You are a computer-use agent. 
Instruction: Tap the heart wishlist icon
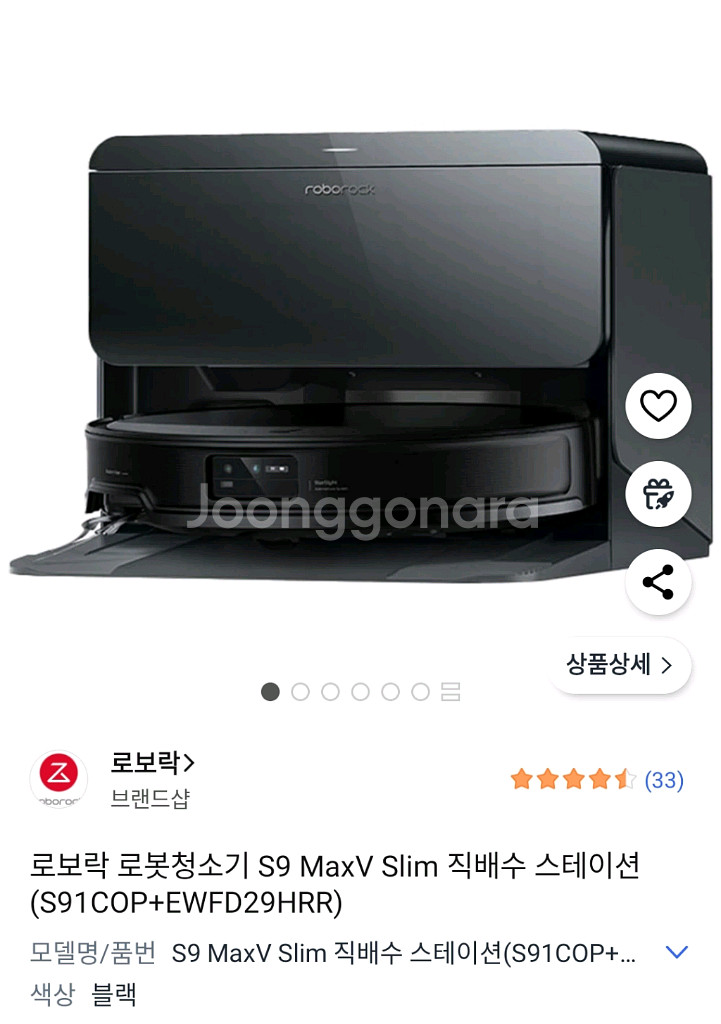coord(658,407)
